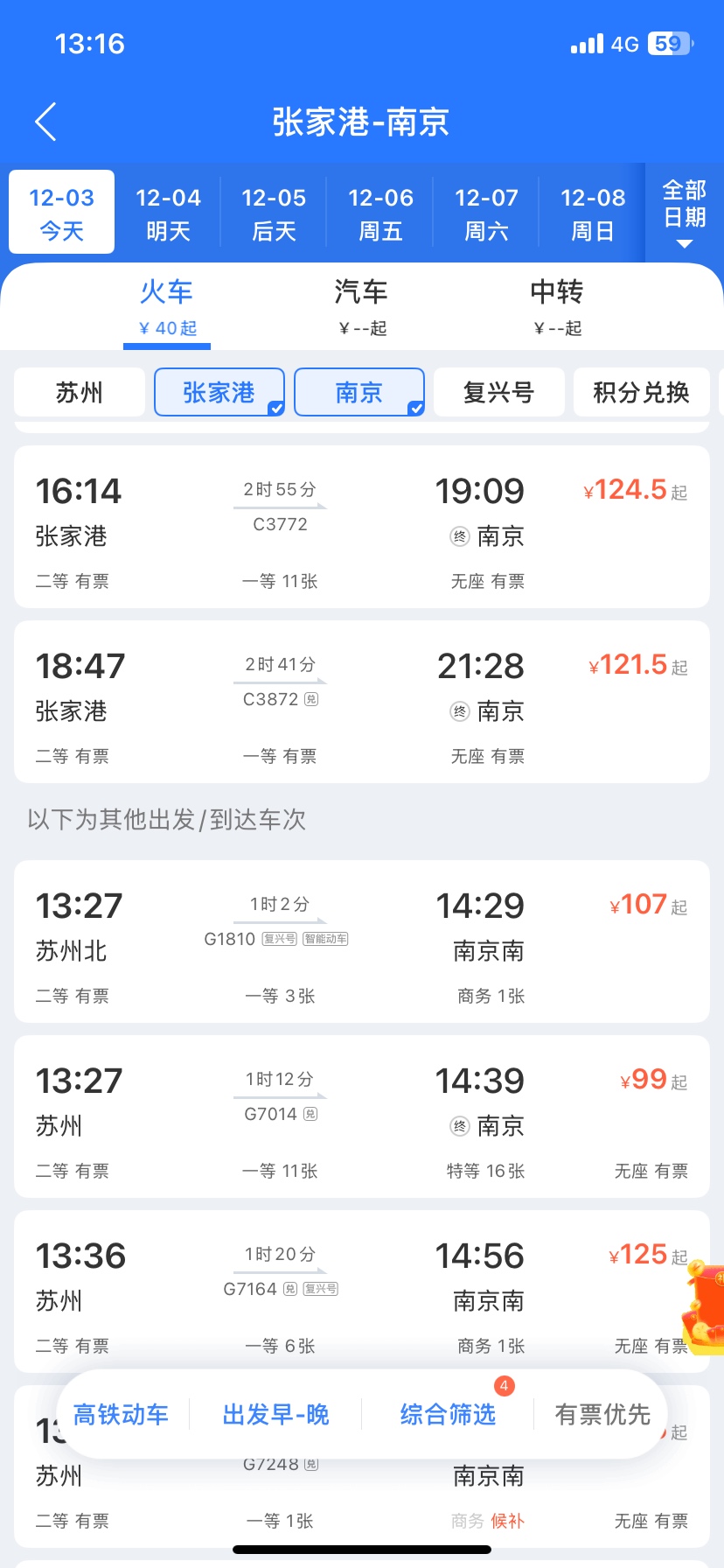Open train C3772 departing 16:14

click(362, 527)
